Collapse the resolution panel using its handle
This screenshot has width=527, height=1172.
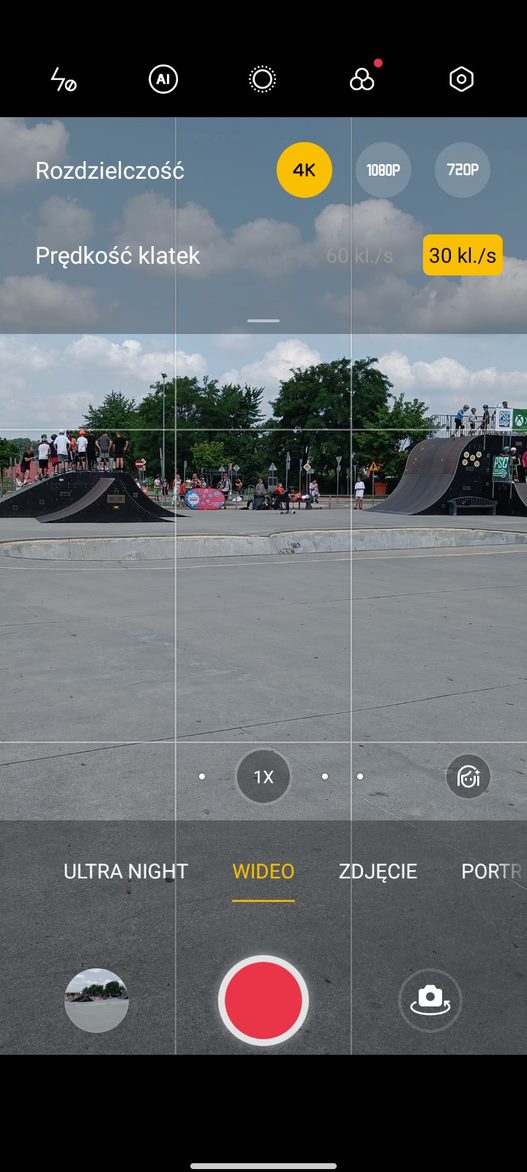click(263, 321)
